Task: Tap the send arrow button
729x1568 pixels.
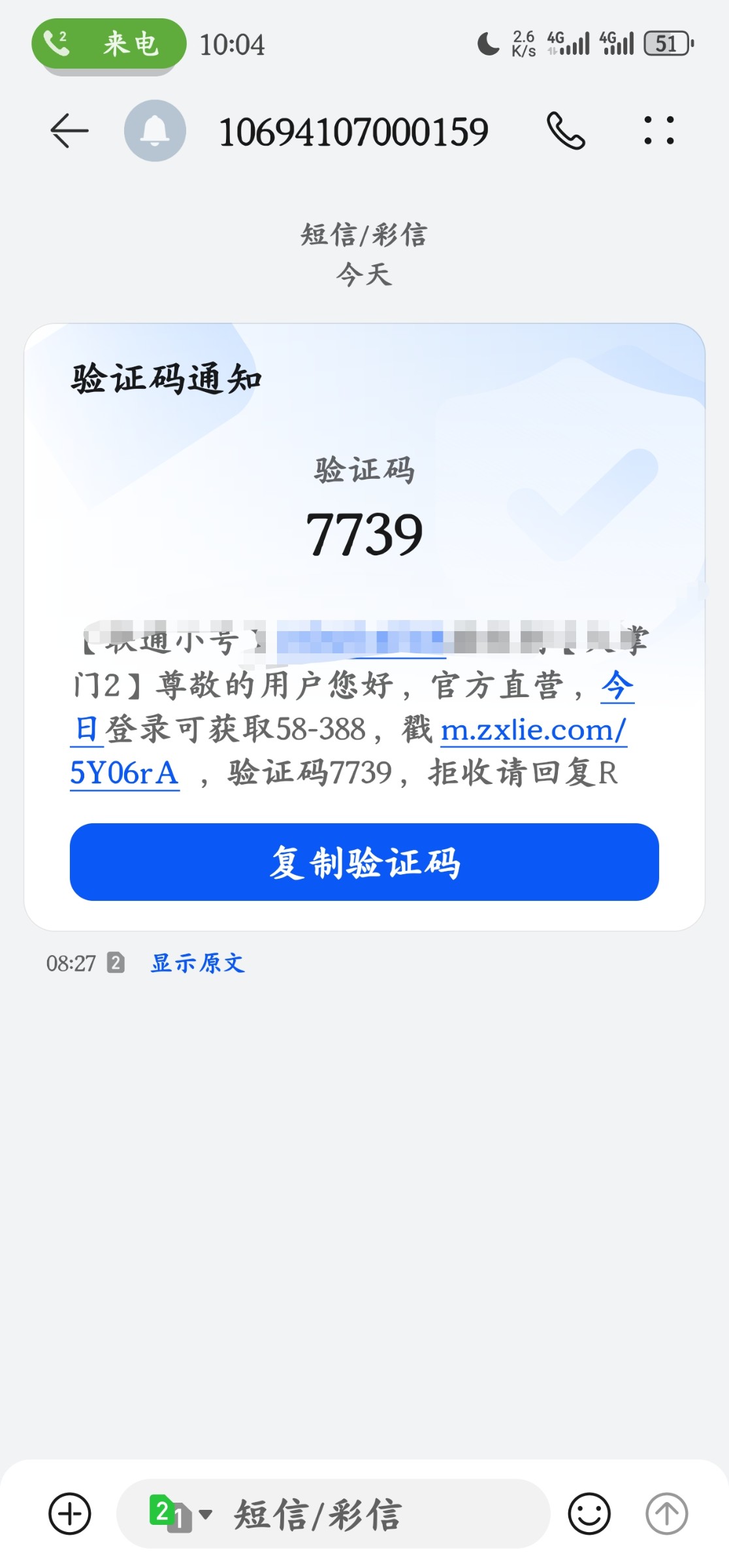Action: coord(666,1514)
